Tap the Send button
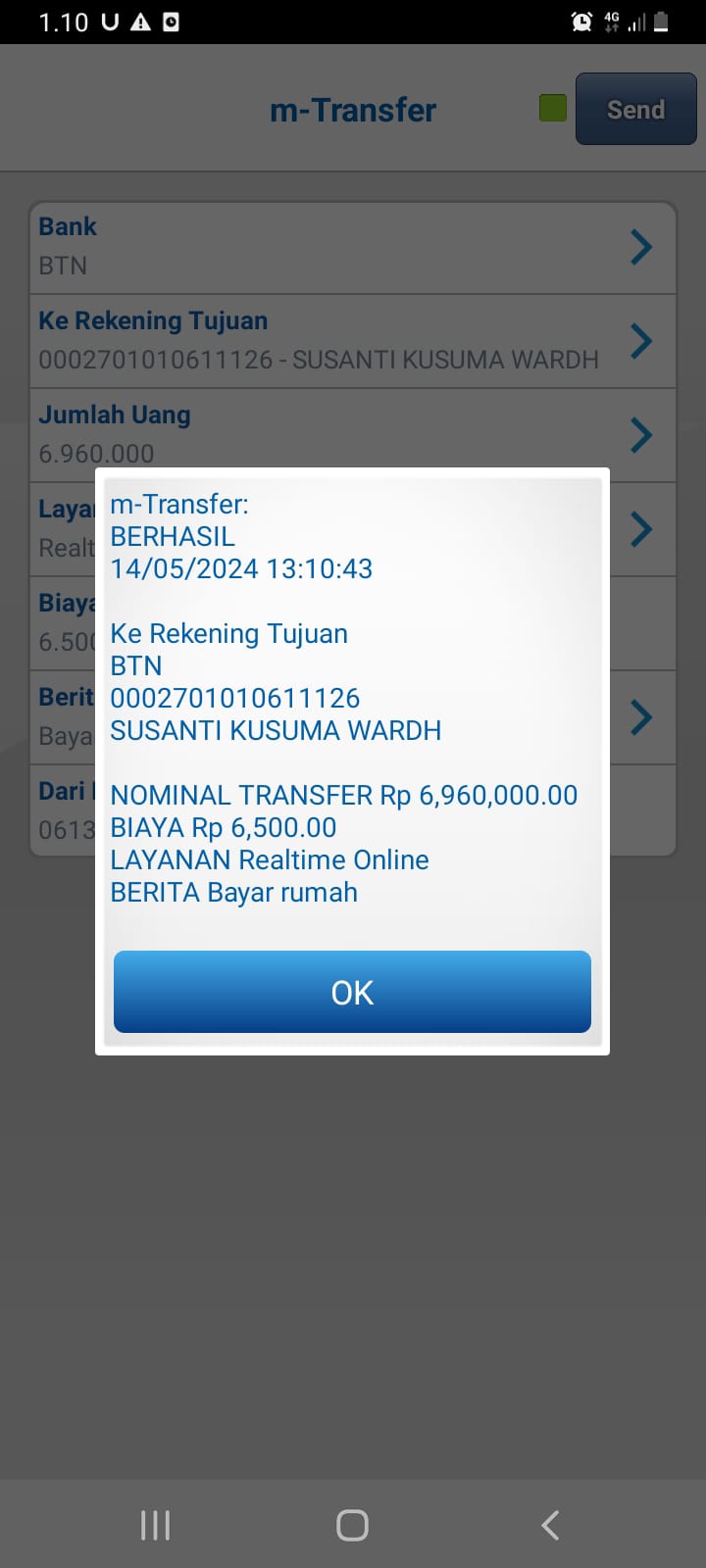Image resolution: width=706 pixels, height=1568 pixels. (x=635, y=110)
